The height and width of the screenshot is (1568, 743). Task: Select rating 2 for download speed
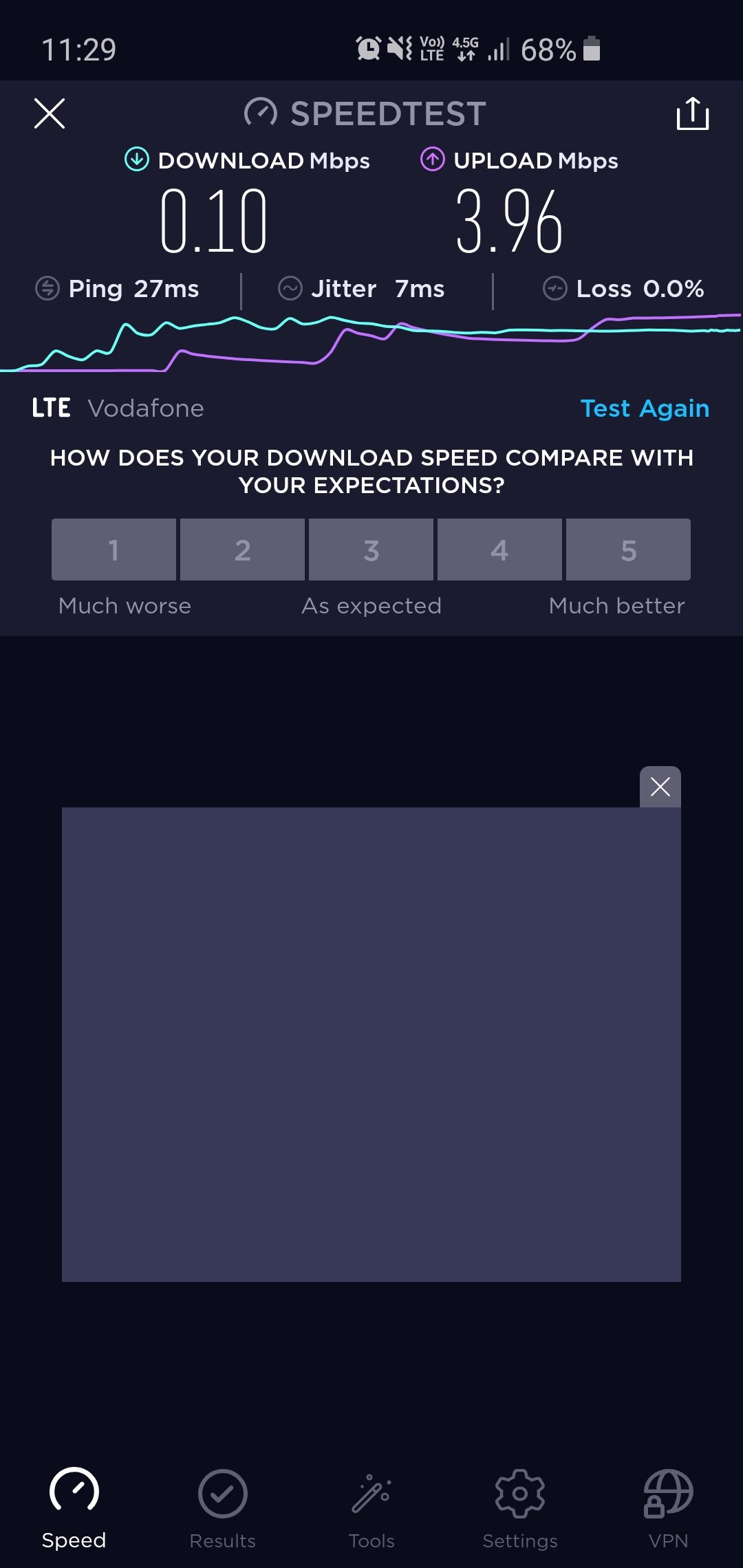tap(242, 549)
